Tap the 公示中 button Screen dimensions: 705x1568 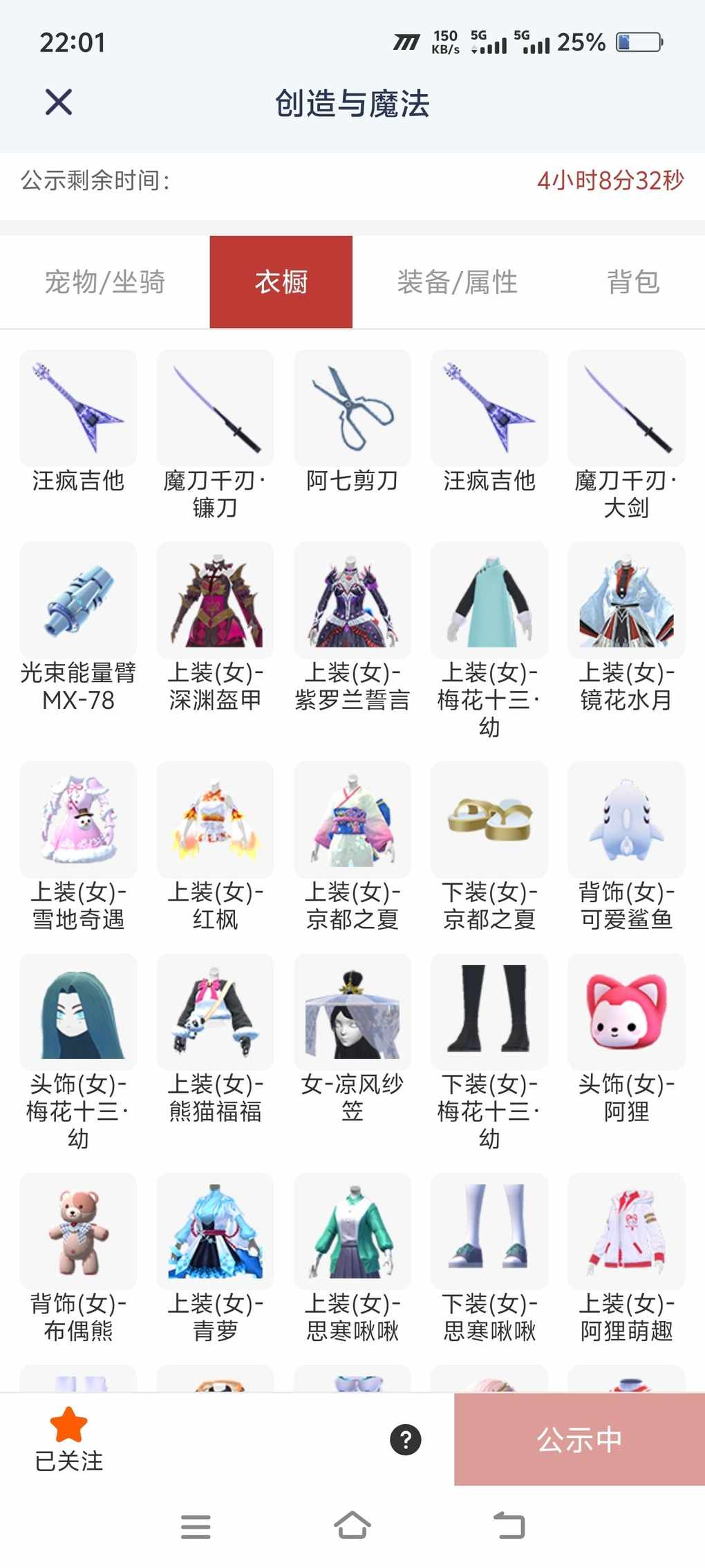coord(579,1440)
